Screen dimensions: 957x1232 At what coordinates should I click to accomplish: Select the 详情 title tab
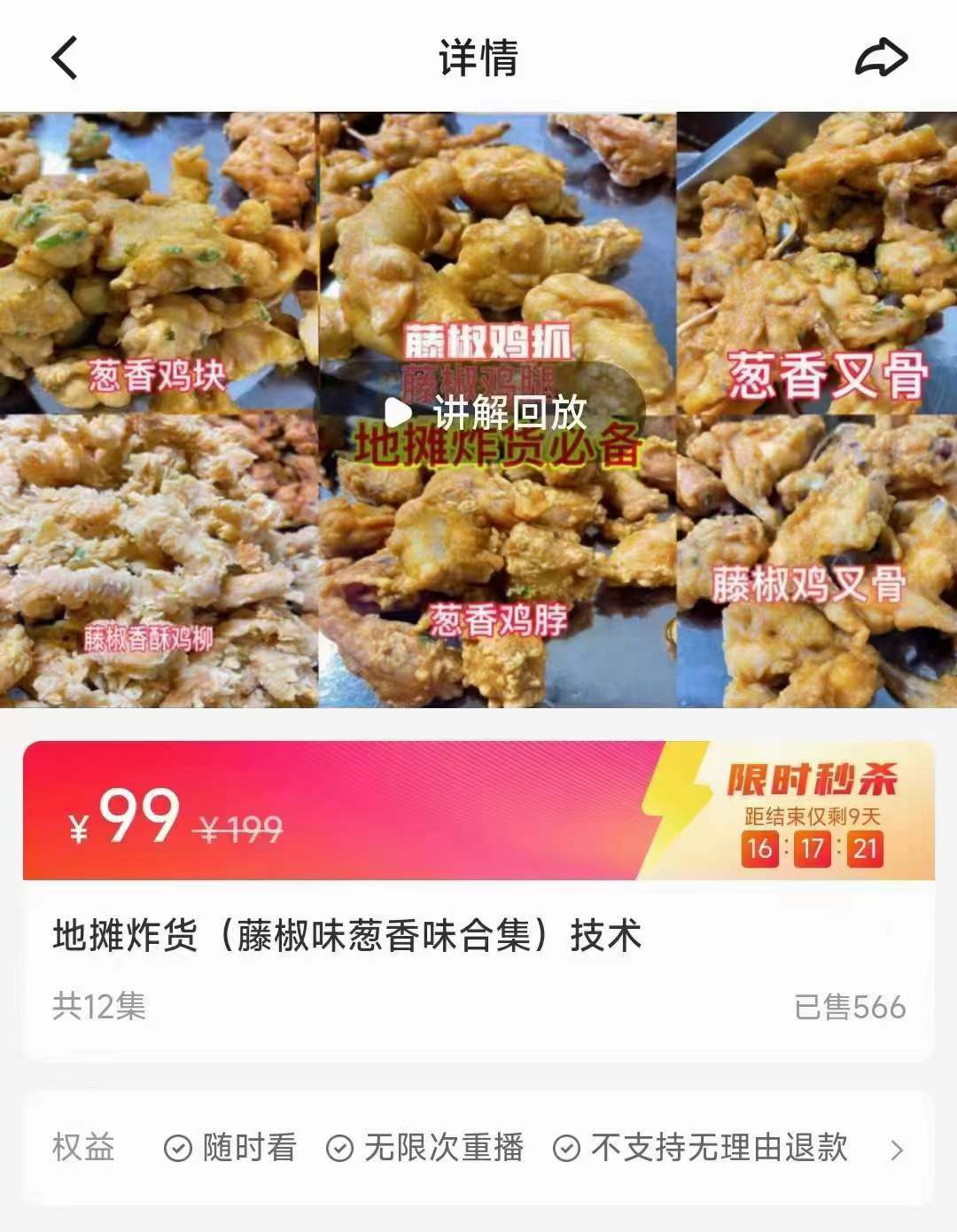[x=478, y=58]
